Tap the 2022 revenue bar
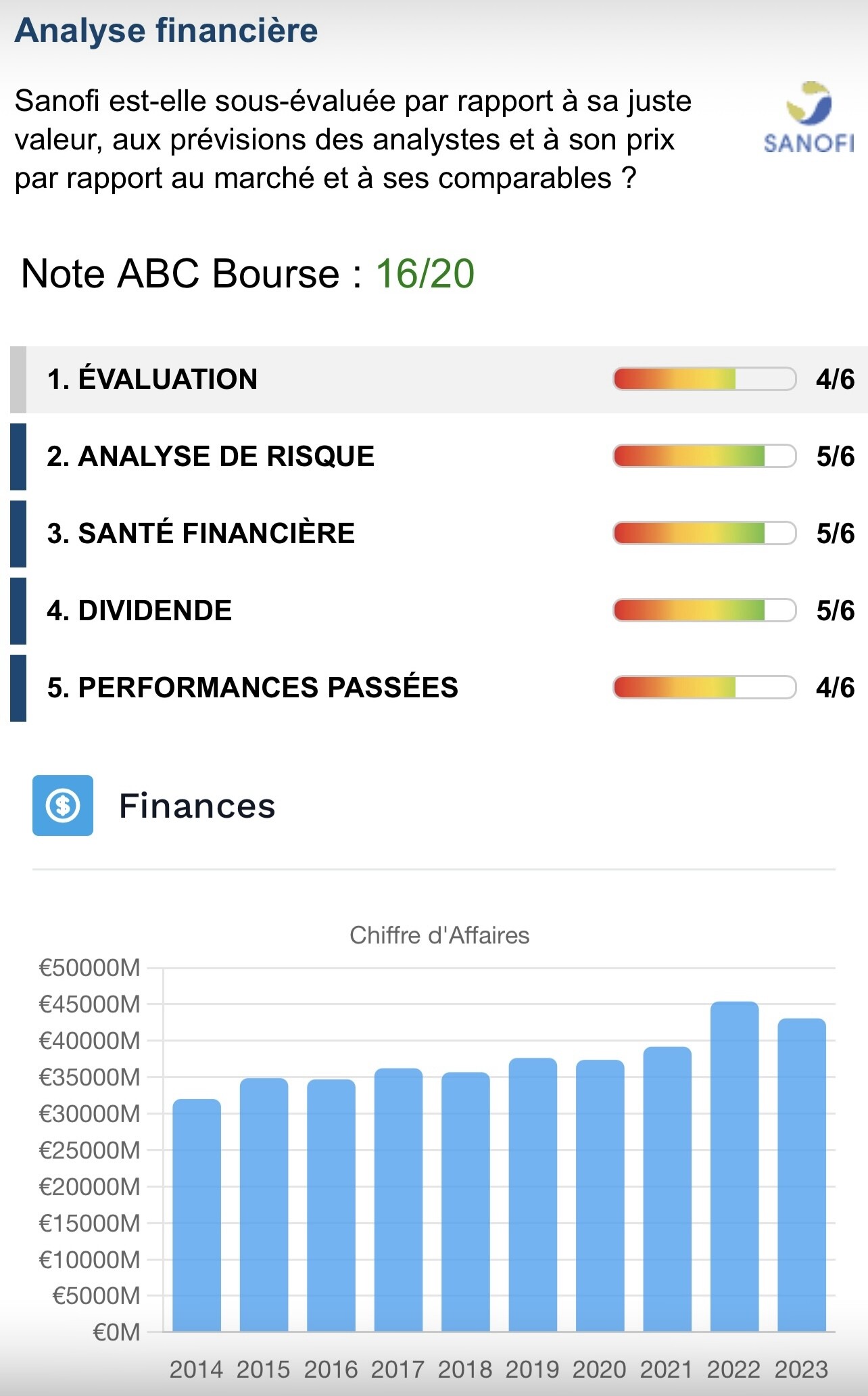This screenshot has width=868, height=1396. [x=734, y=1167]
